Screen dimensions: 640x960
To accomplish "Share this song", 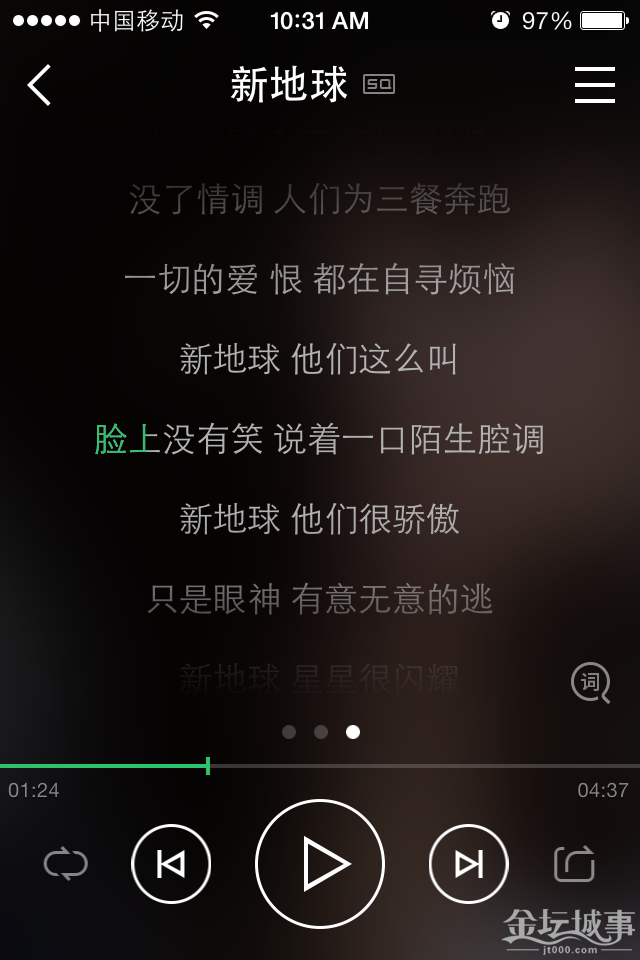I will (575, 863).
